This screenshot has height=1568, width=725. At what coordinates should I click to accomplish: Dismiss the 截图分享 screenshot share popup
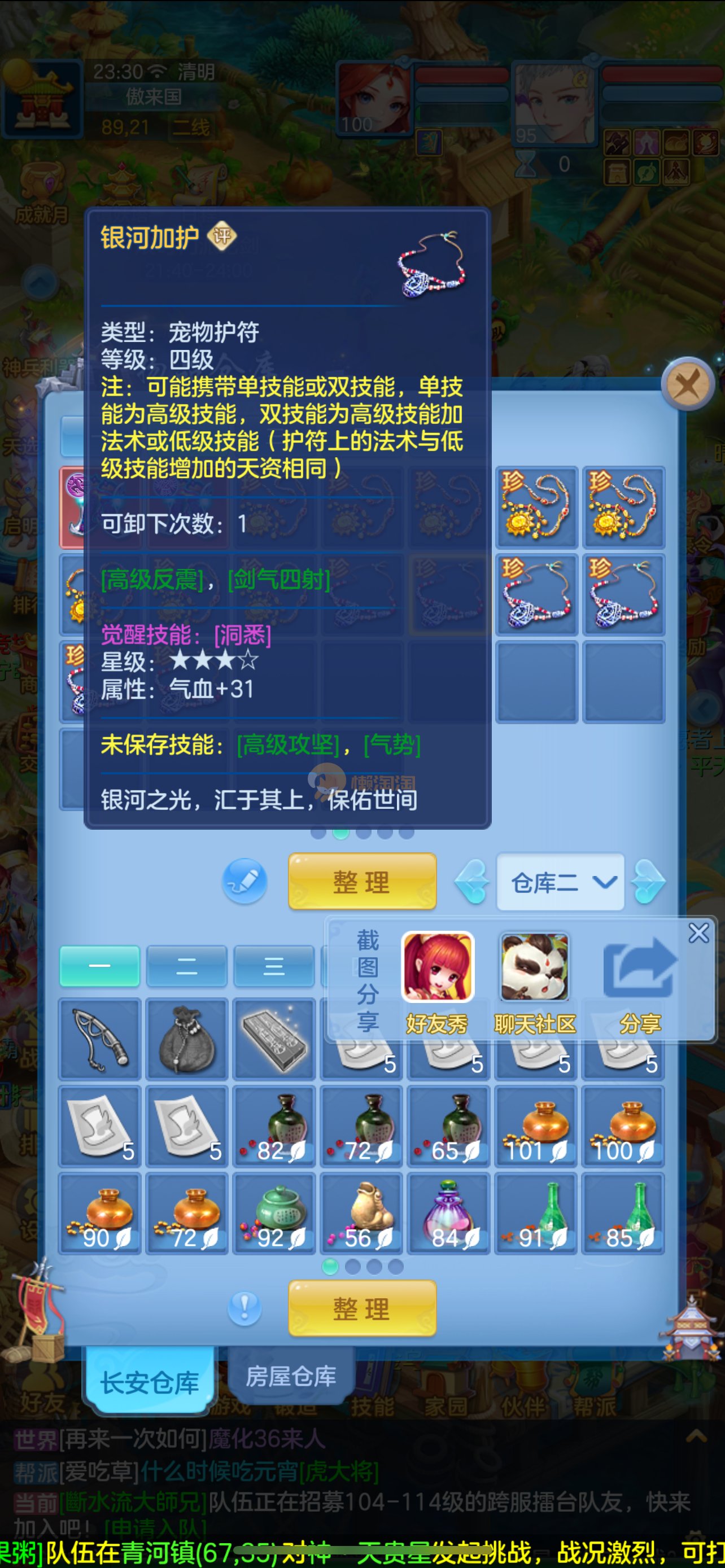coord(698,933)
